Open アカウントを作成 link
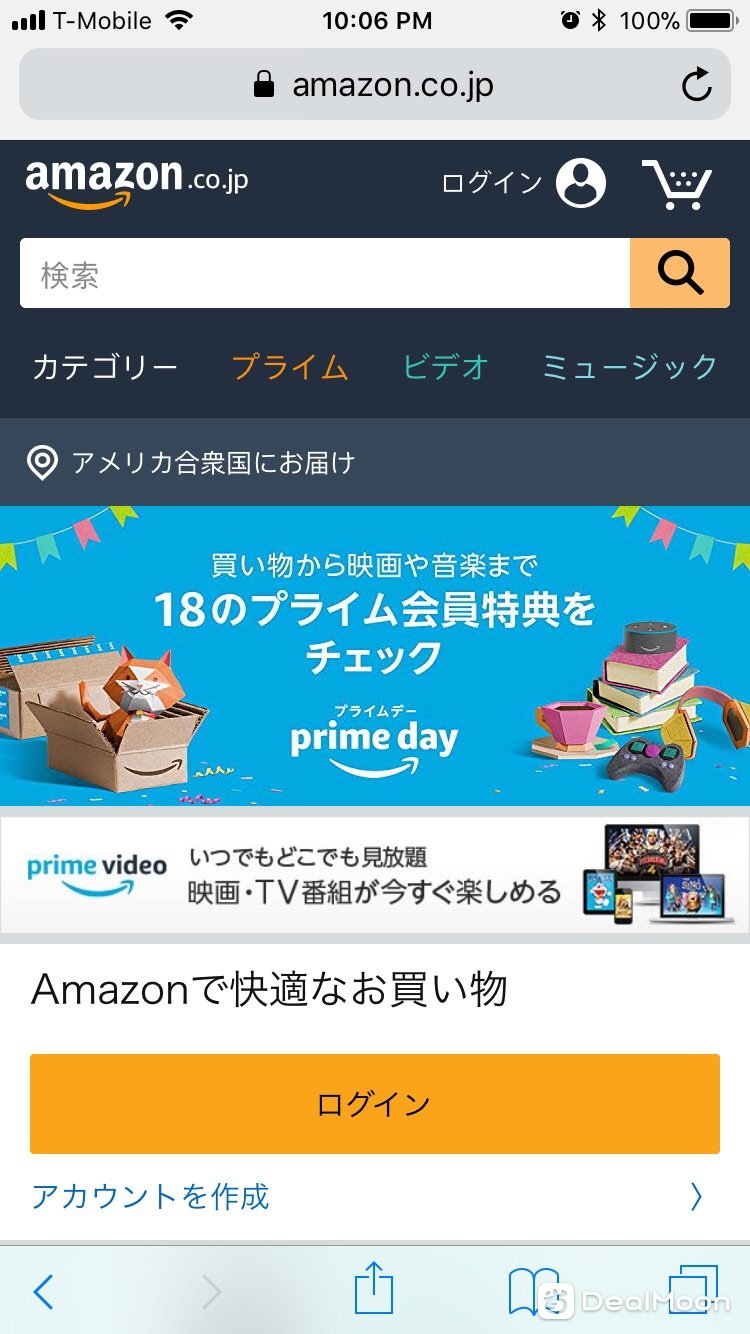This screenshot has width=750, height=1334. [150, 1196]
